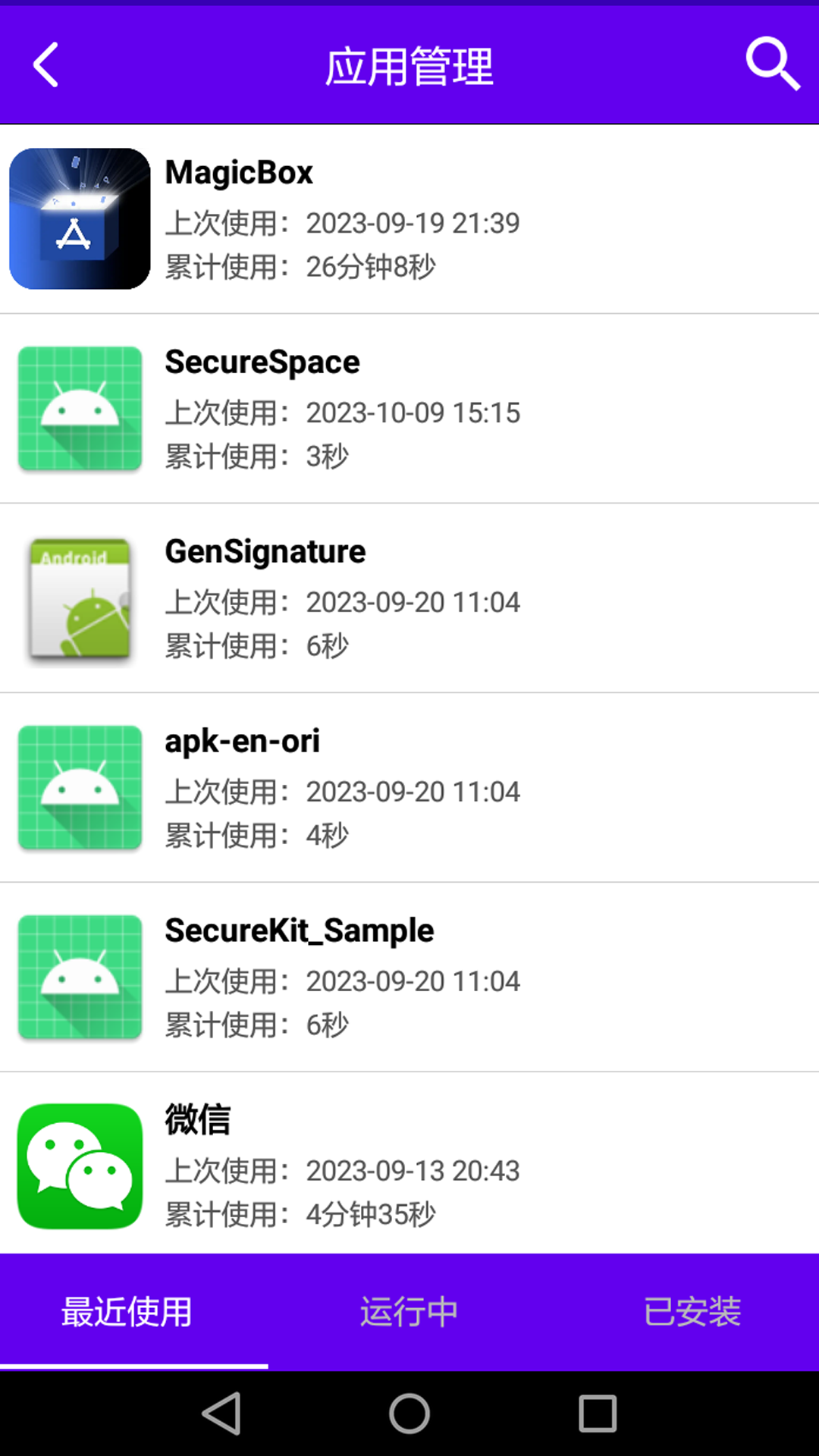The height and width of the screenshot is (1456, 819).
Task: Open the 微信 app row
Action: [x=409, y=1166]
